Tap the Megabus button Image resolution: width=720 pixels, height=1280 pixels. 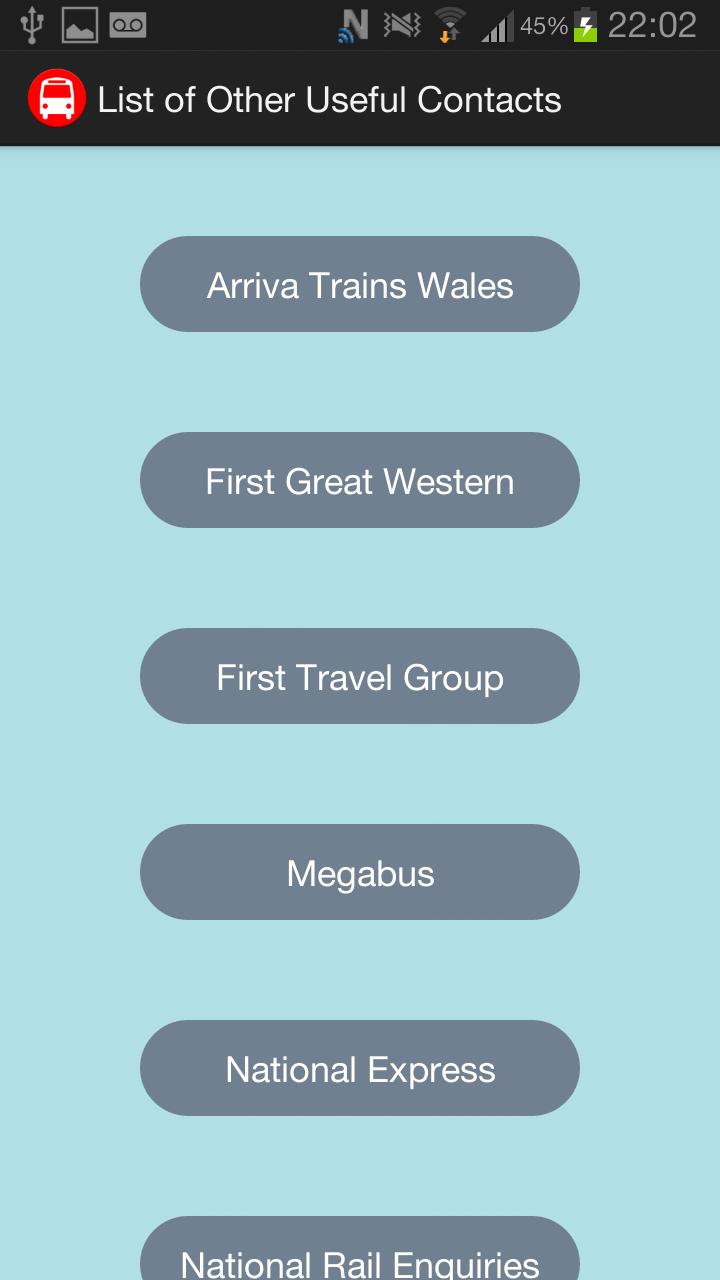360,872
